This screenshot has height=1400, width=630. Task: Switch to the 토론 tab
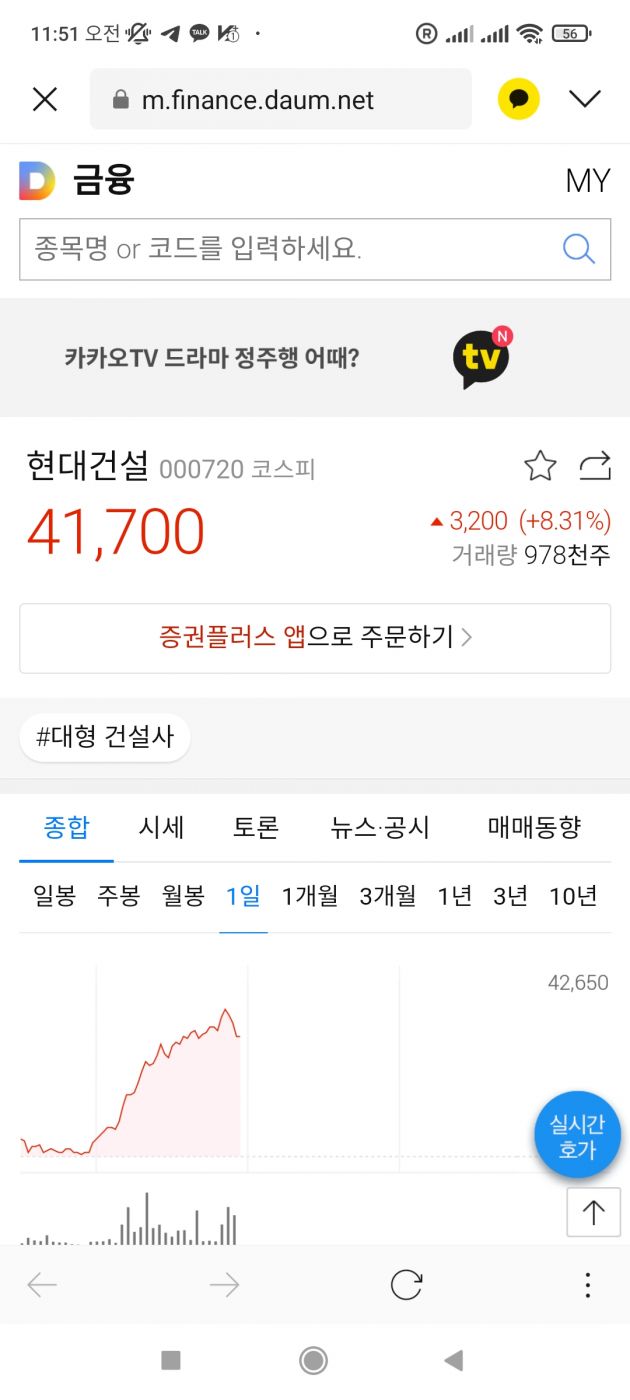coord(255,827)
